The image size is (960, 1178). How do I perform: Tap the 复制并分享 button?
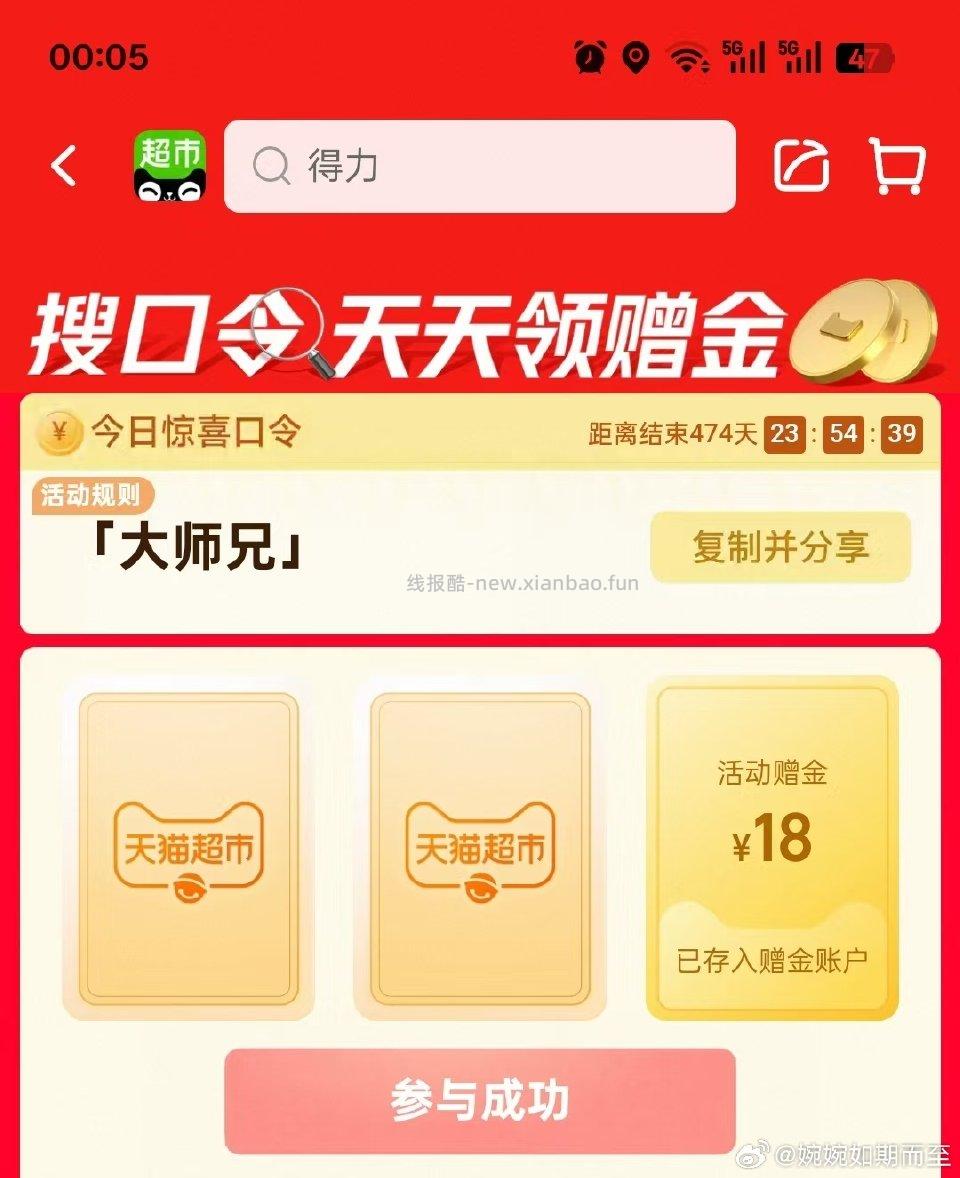click(781, 546)
